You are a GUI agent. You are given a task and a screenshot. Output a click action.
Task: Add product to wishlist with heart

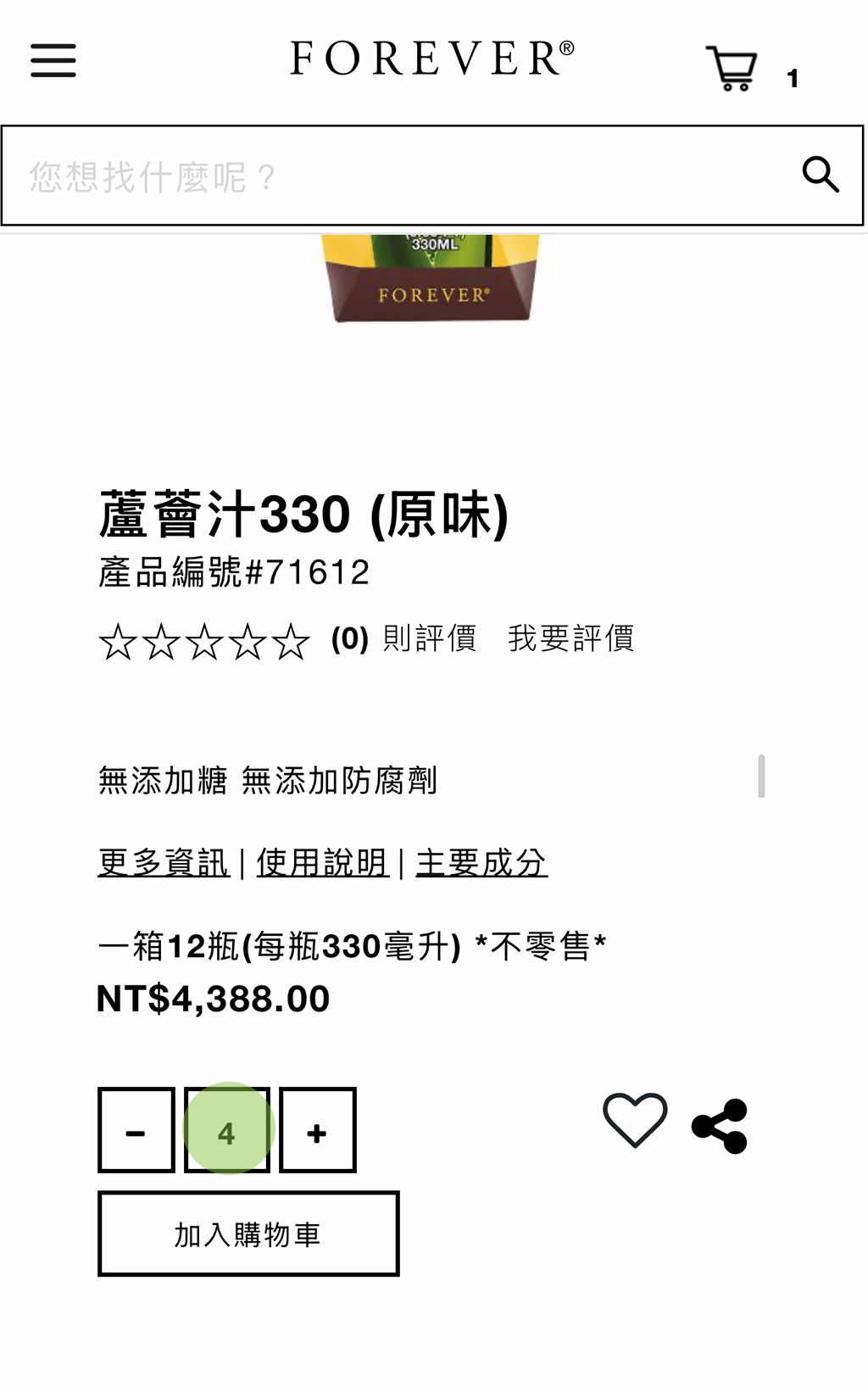pyautogui.click(x=635, y=1120)
